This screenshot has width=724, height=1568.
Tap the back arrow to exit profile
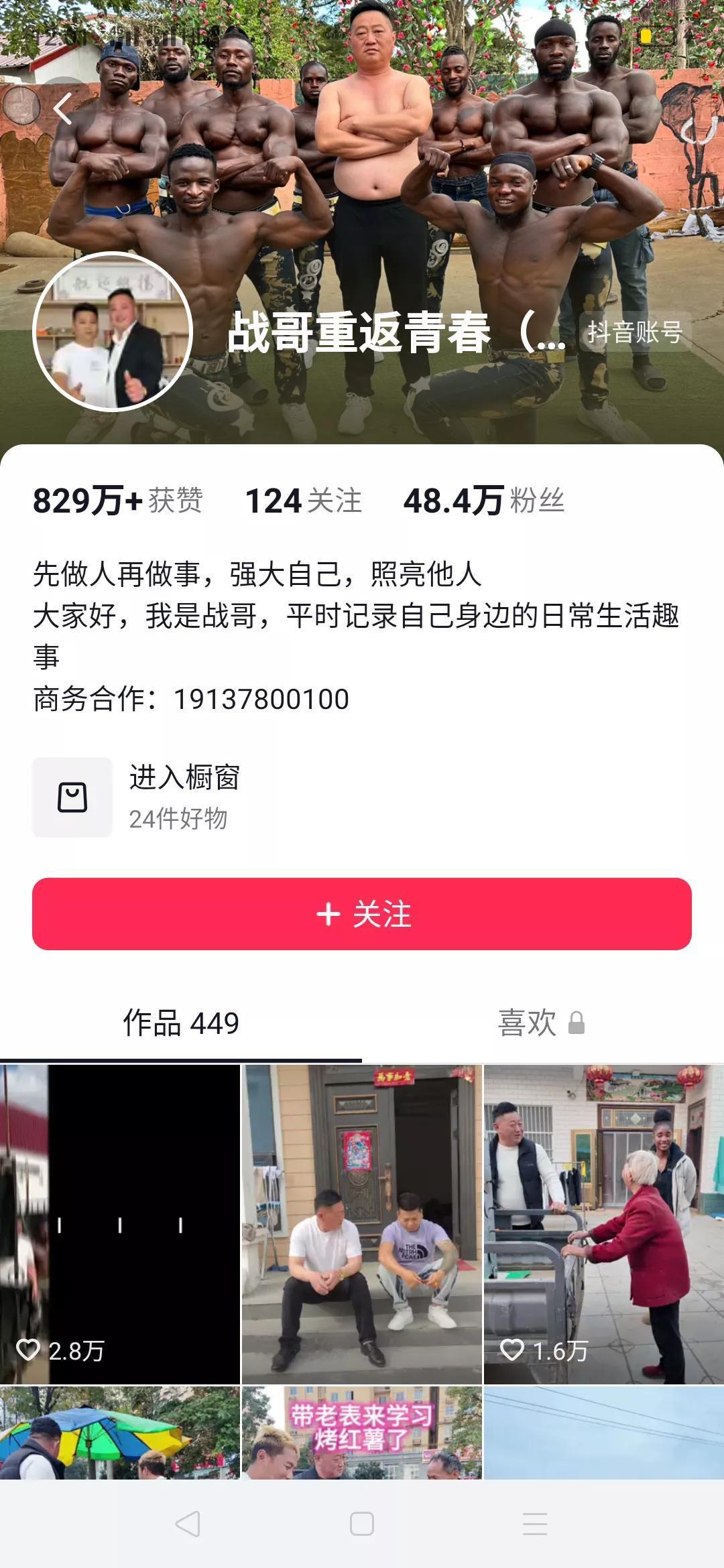(x=64, y=109)
